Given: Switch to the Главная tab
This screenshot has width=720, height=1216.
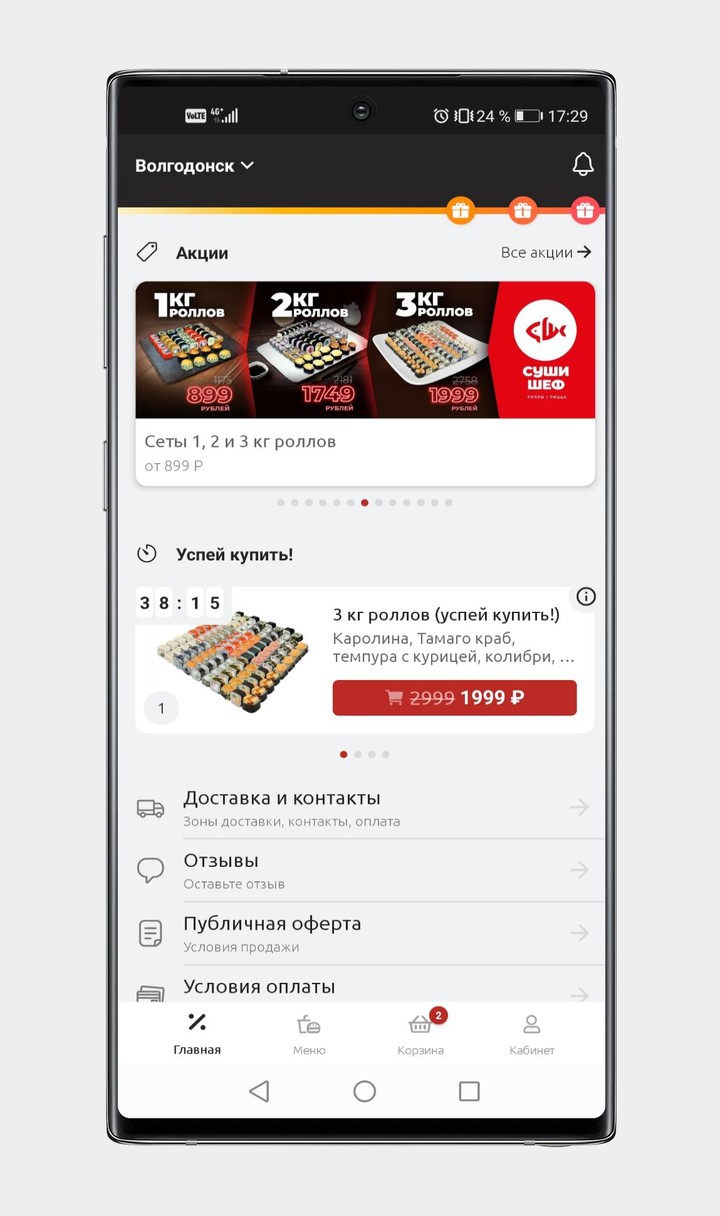Looking at the screenshot, I should 197,1034.
